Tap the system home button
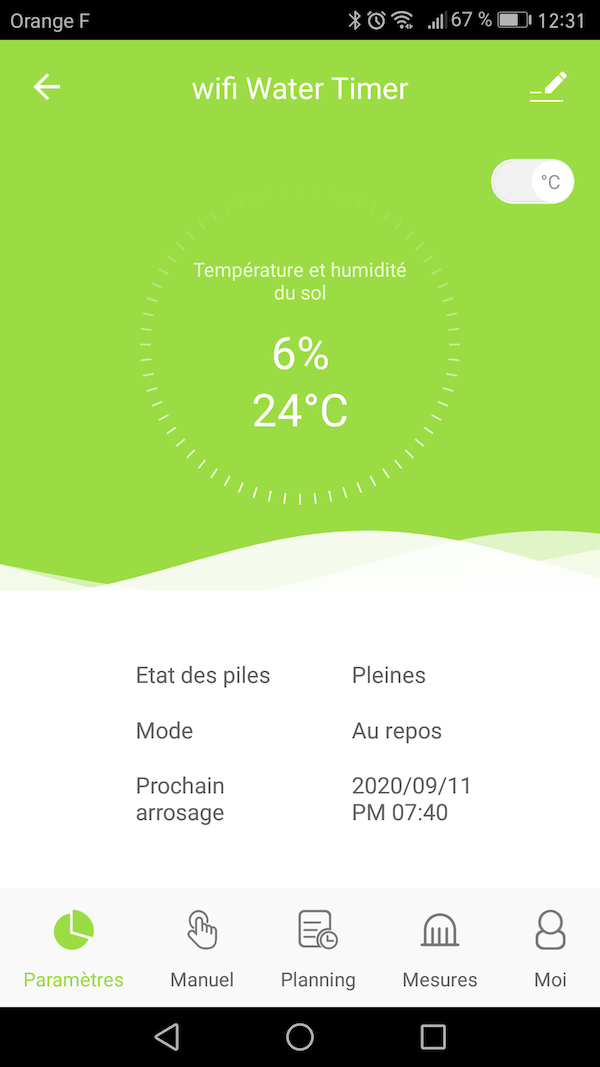Image resolution: width=600 pixels, height=1067 pixels. pos(300,1037)
